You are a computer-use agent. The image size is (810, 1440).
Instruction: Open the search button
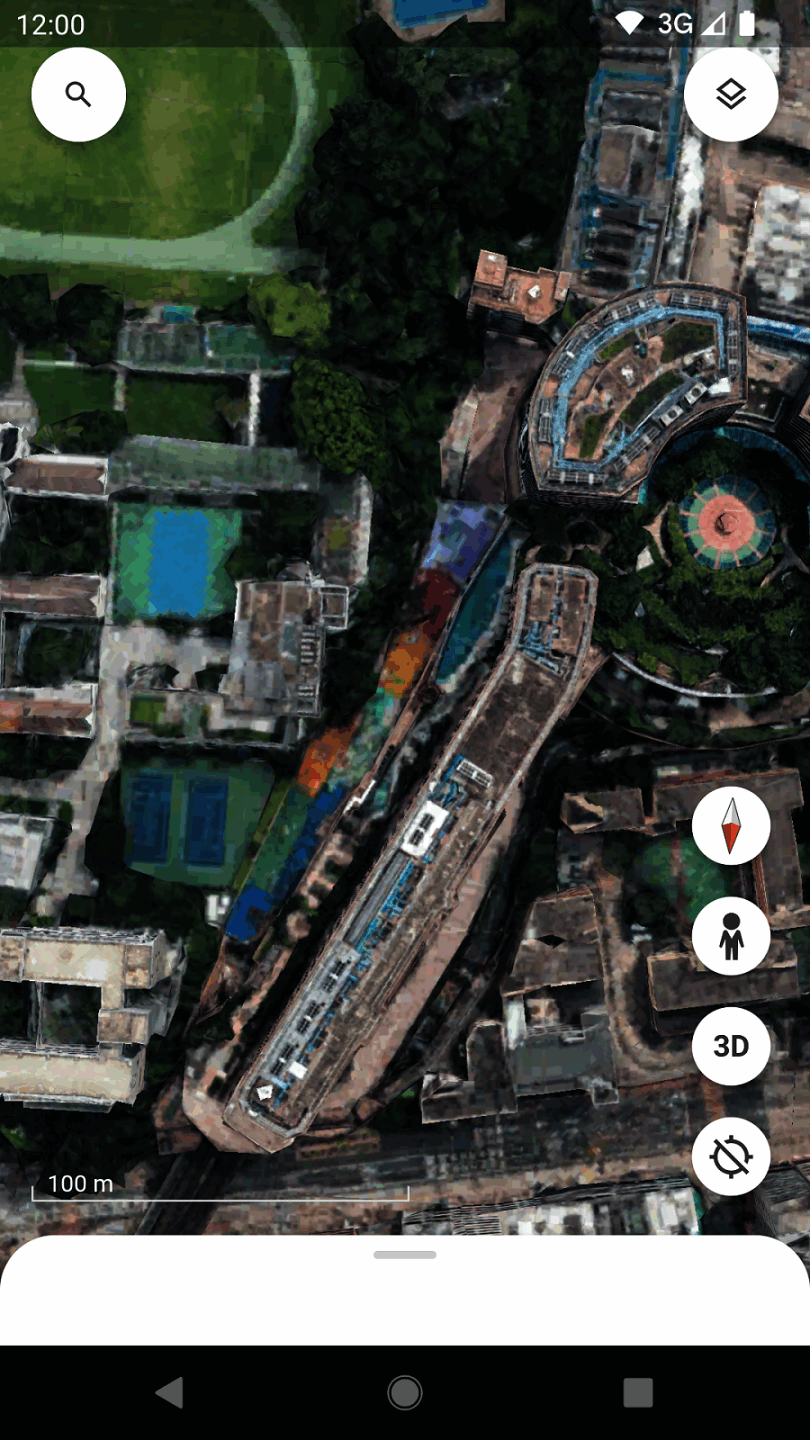[x=79, y=95]
